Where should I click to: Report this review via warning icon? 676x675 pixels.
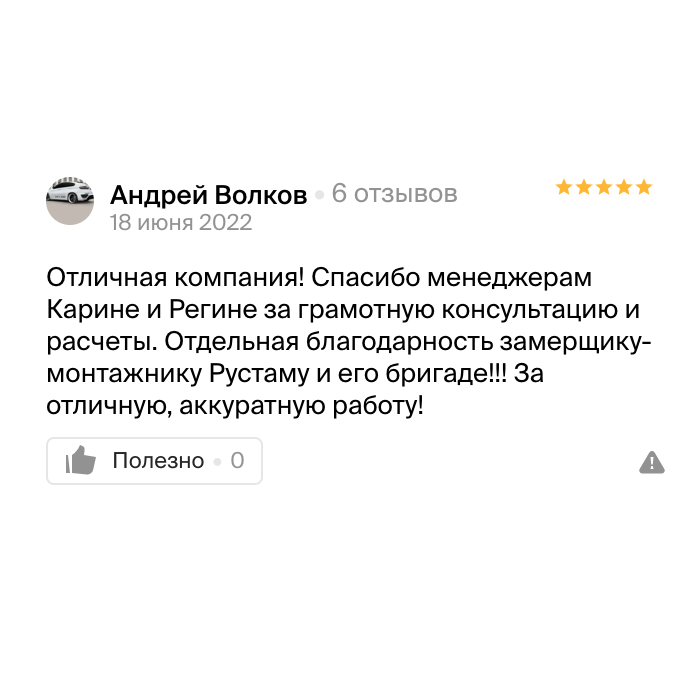tap(651, 462)
